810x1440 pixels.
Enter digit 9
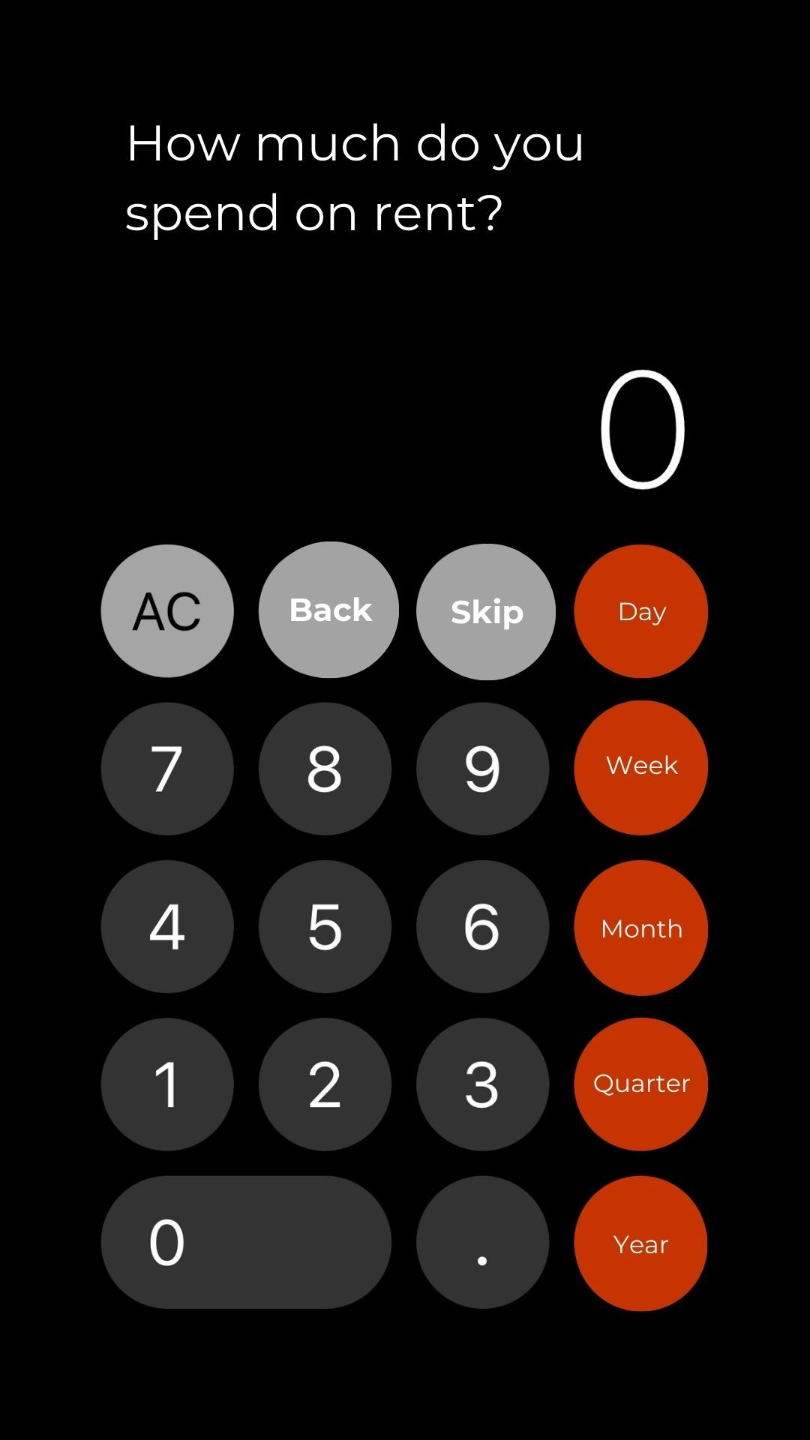[x=483, y=768]
